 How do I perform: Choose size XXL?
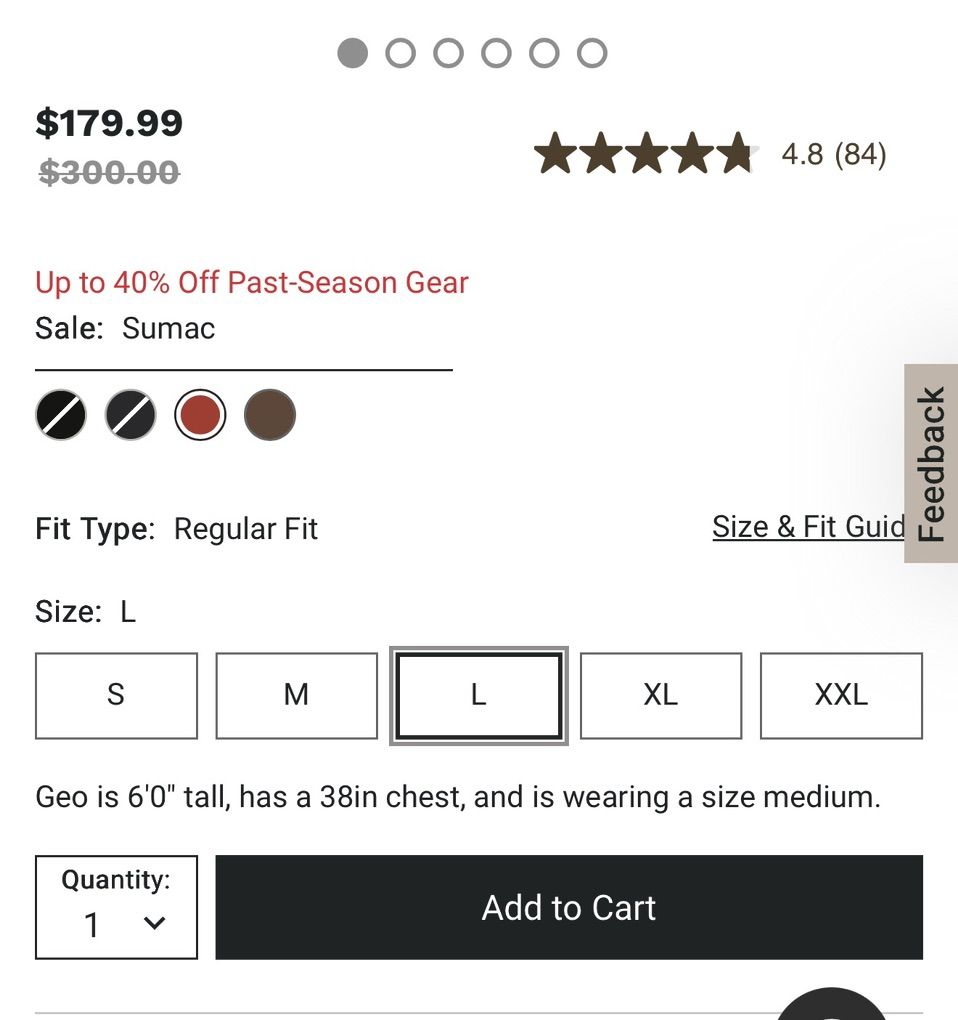[x=840, y=695]
